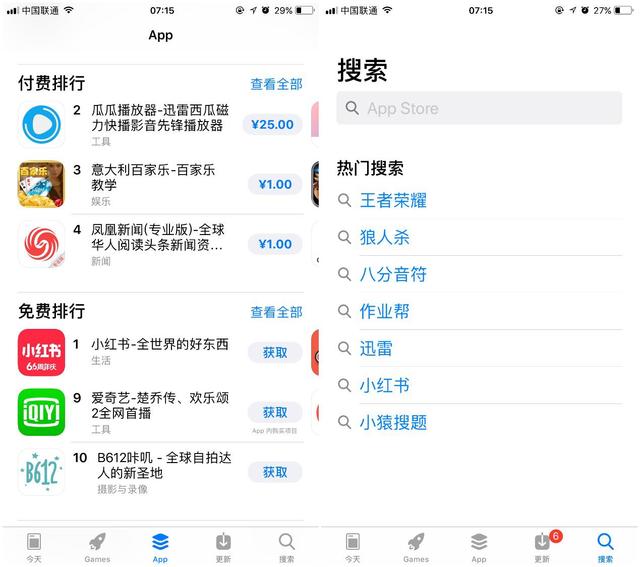Get the 爱奇艺 app
The width and height of the screenshot is (640, 567).
click(275, 412)
